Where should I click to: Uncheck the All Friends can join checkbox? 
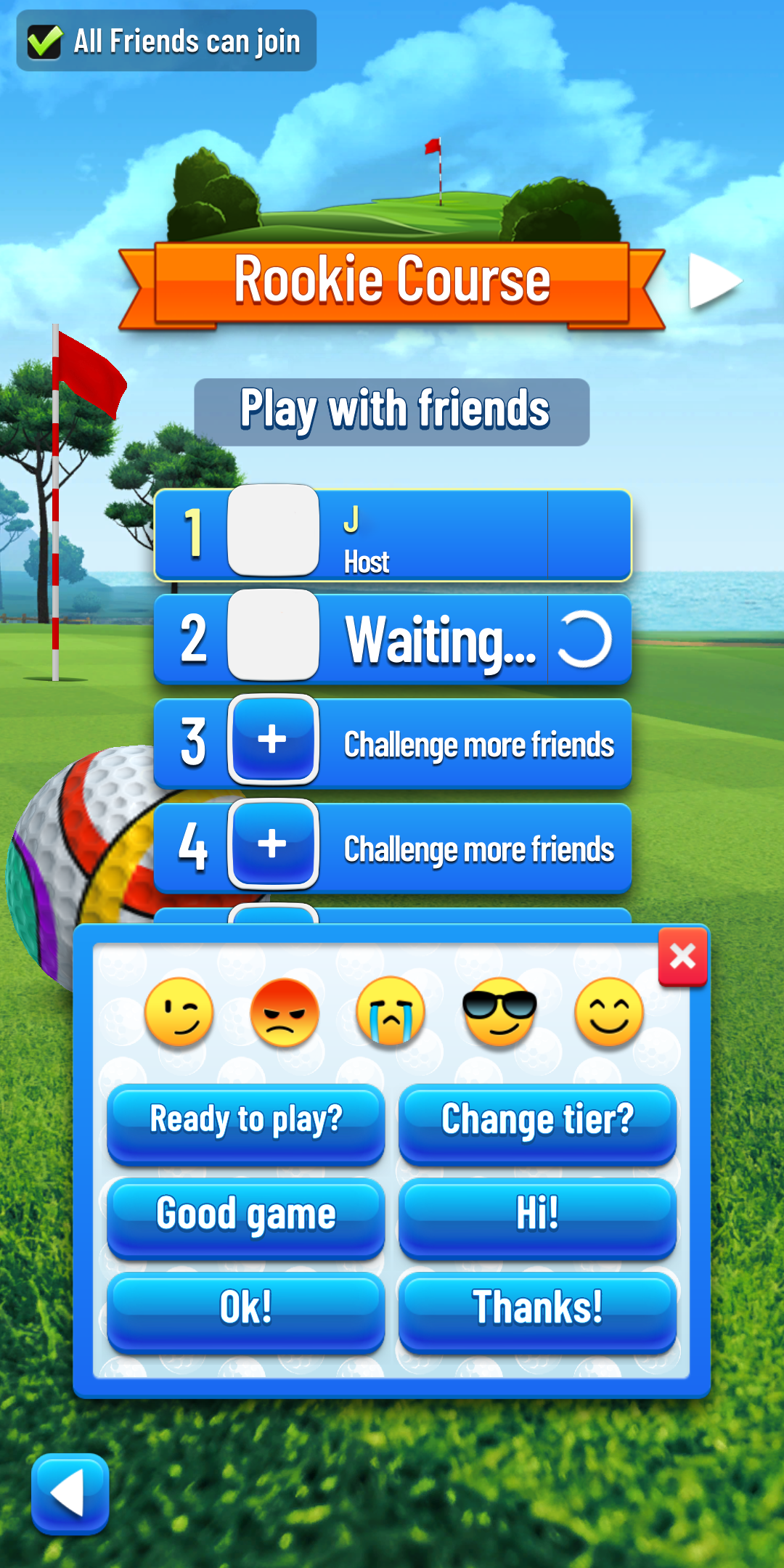point(45,41)
